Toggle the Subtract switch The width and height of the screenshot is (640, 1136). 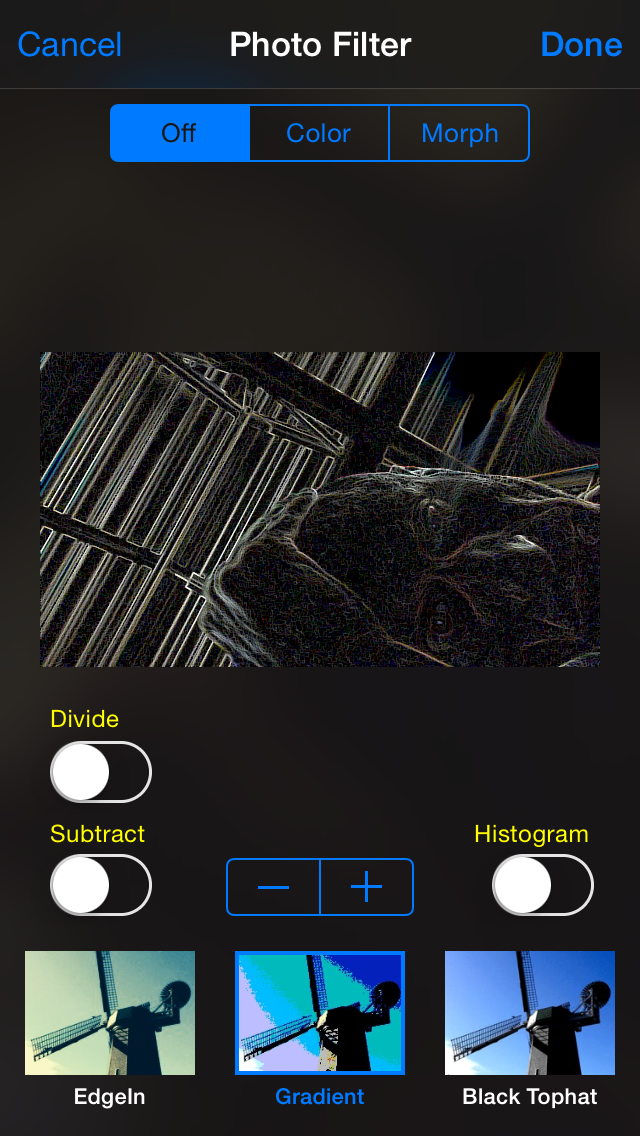[101, 886]
